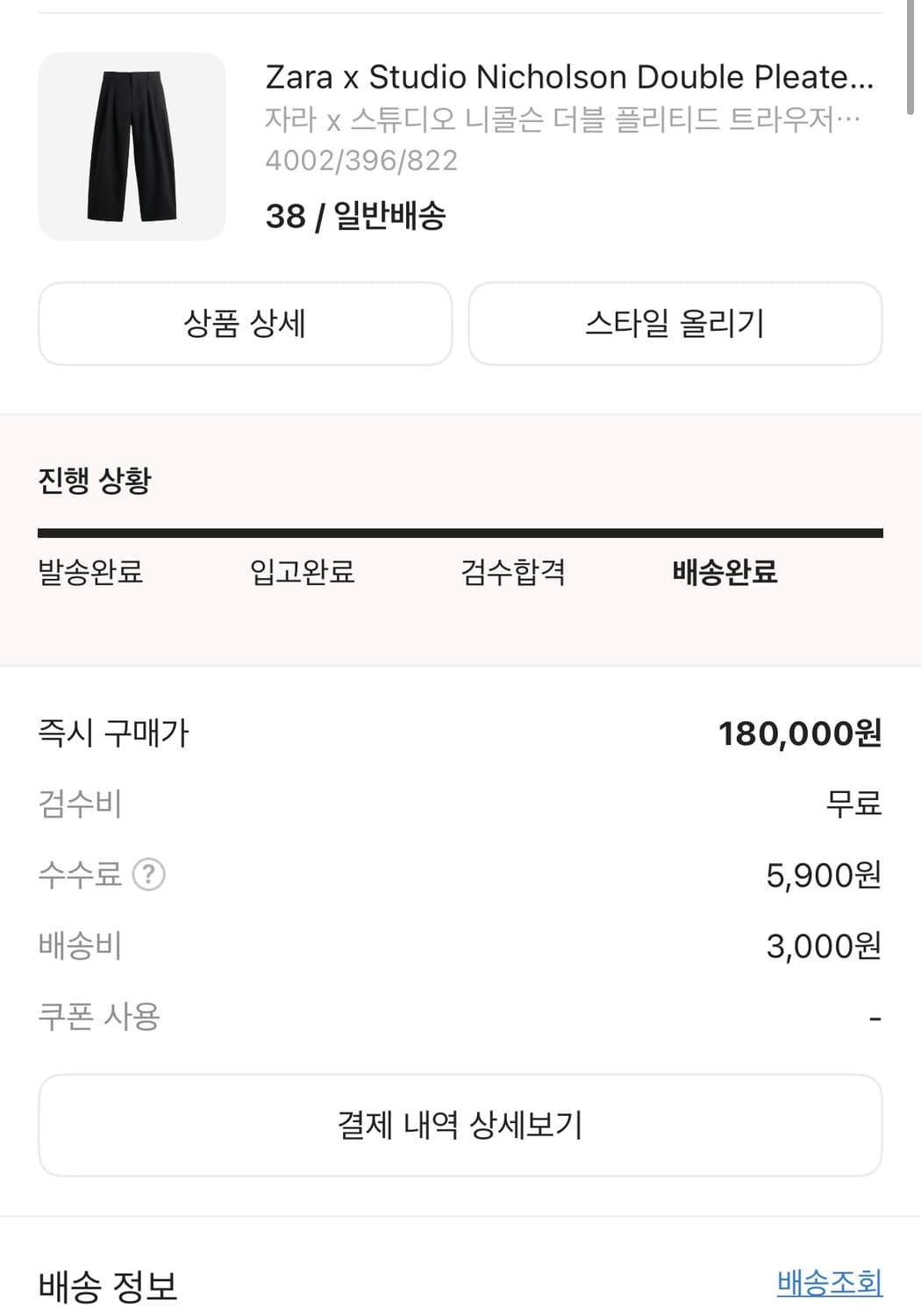Tap the progress status bar

[460, 530]
